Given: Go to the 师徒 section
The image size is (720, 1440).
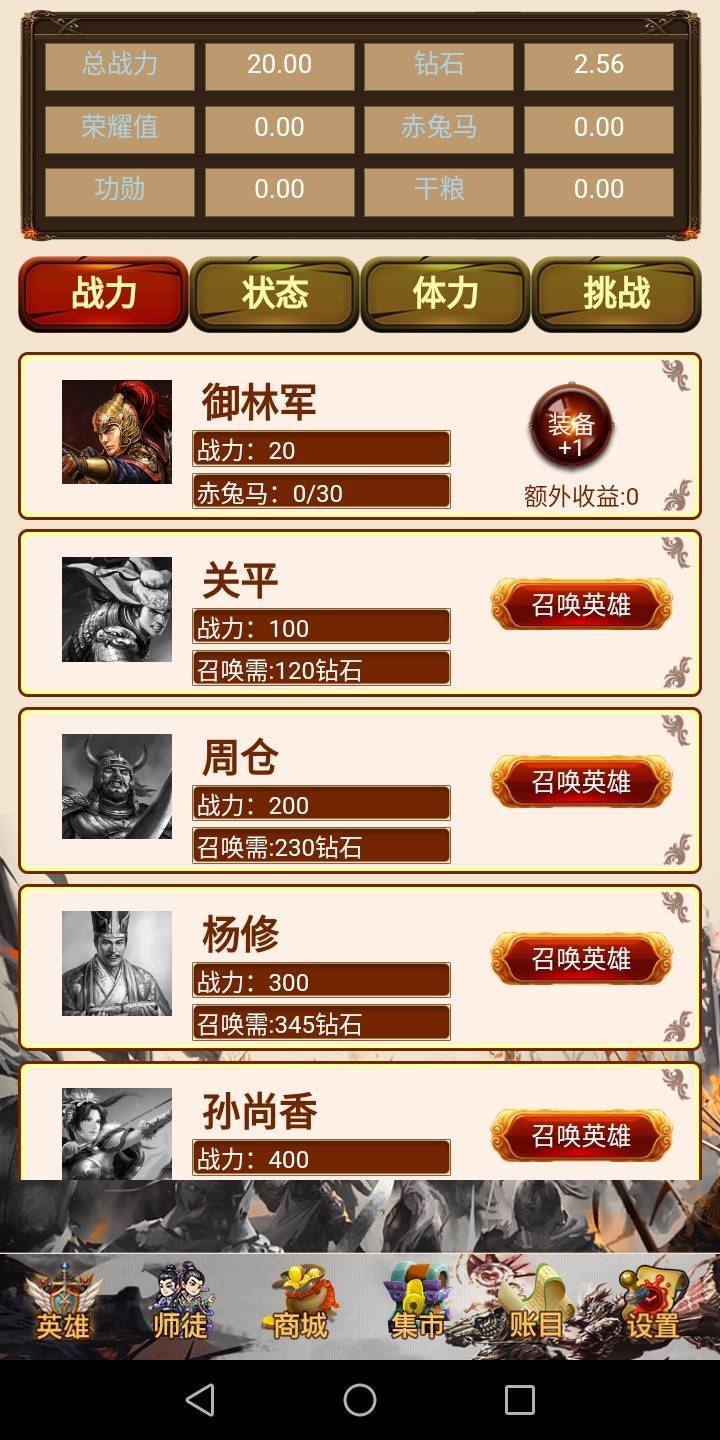Looking at the screenshot, I should [181, 1305].
